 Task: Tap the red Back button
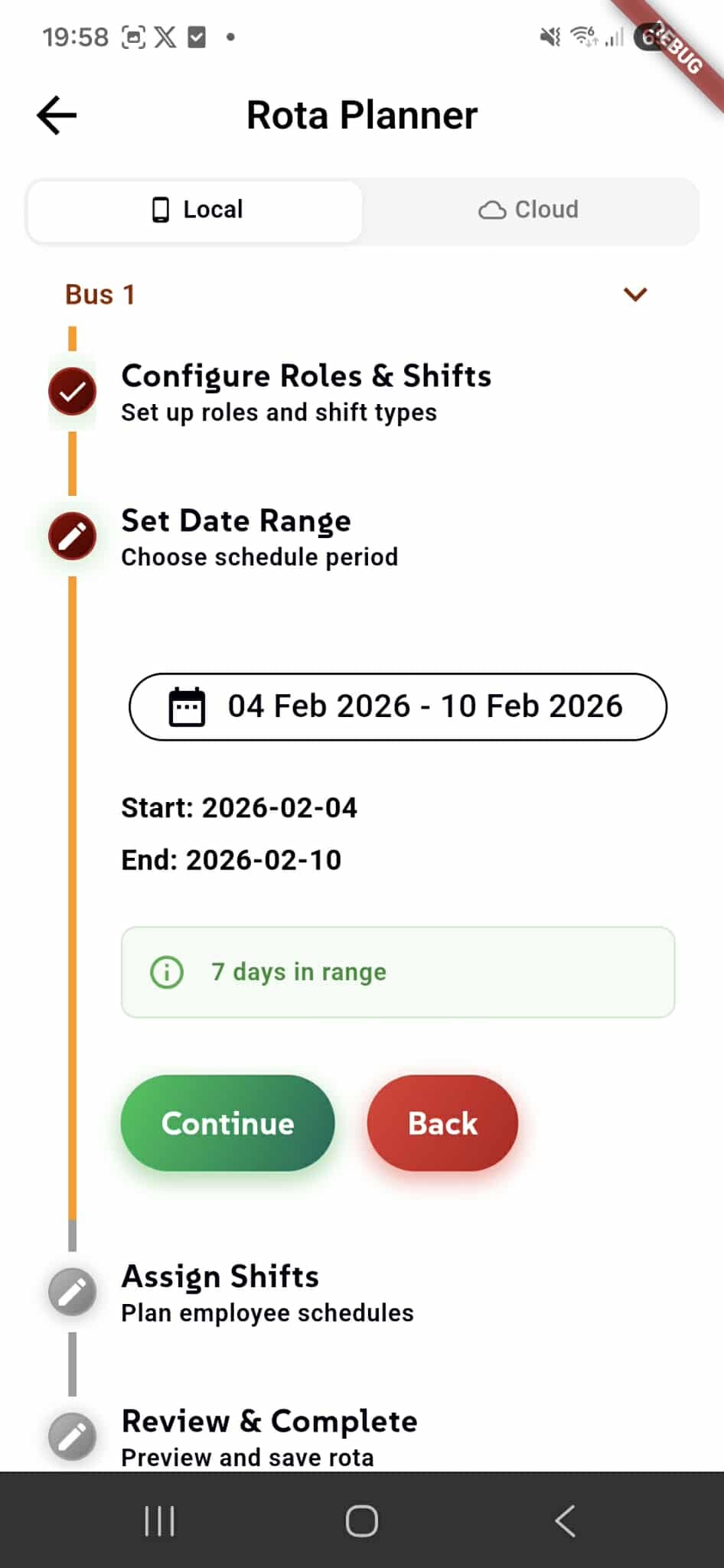tap(442, 1123)
